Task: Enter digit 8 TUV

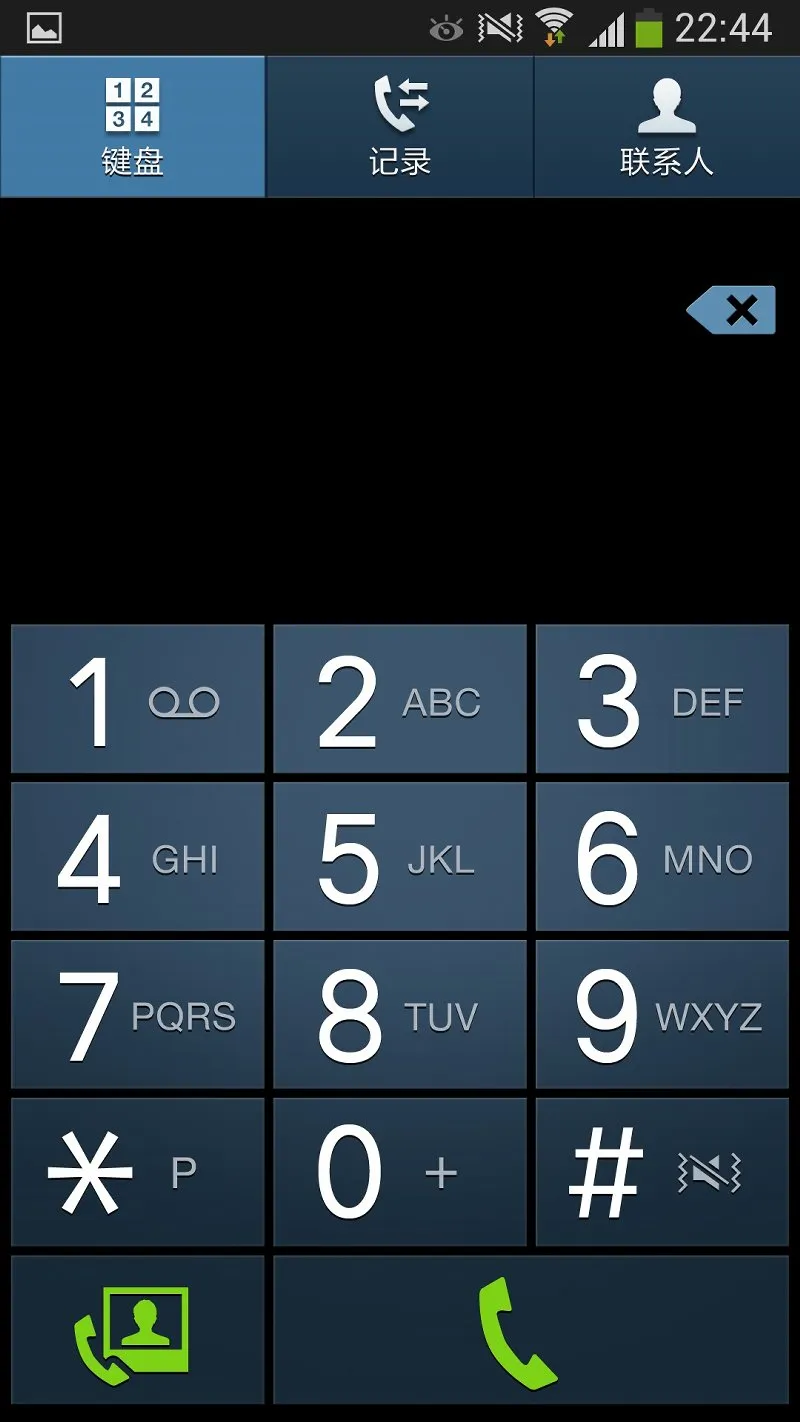Action: pyautogui.click(x=400, y=1014)
